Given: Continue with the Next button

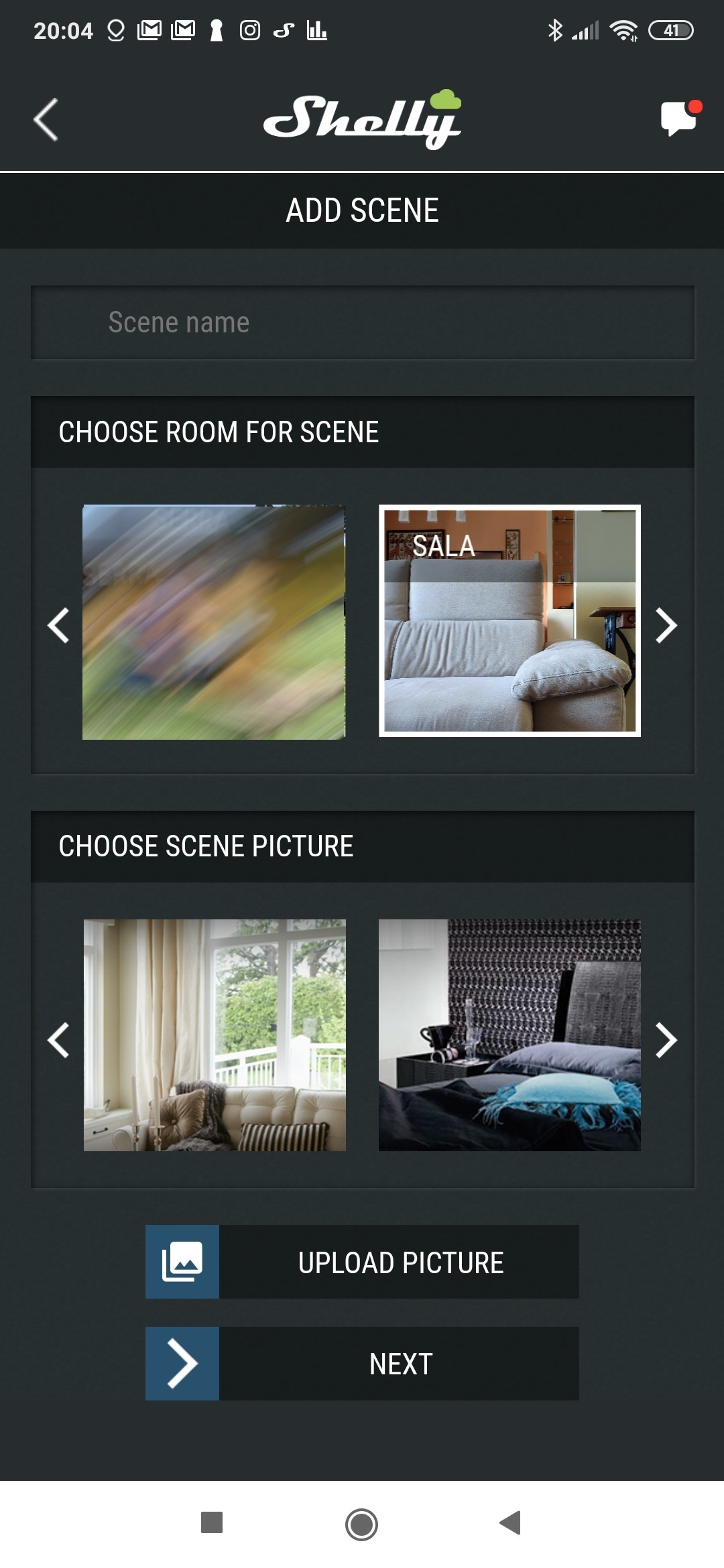Looking at the screenshot, I should click(362, 1363).
